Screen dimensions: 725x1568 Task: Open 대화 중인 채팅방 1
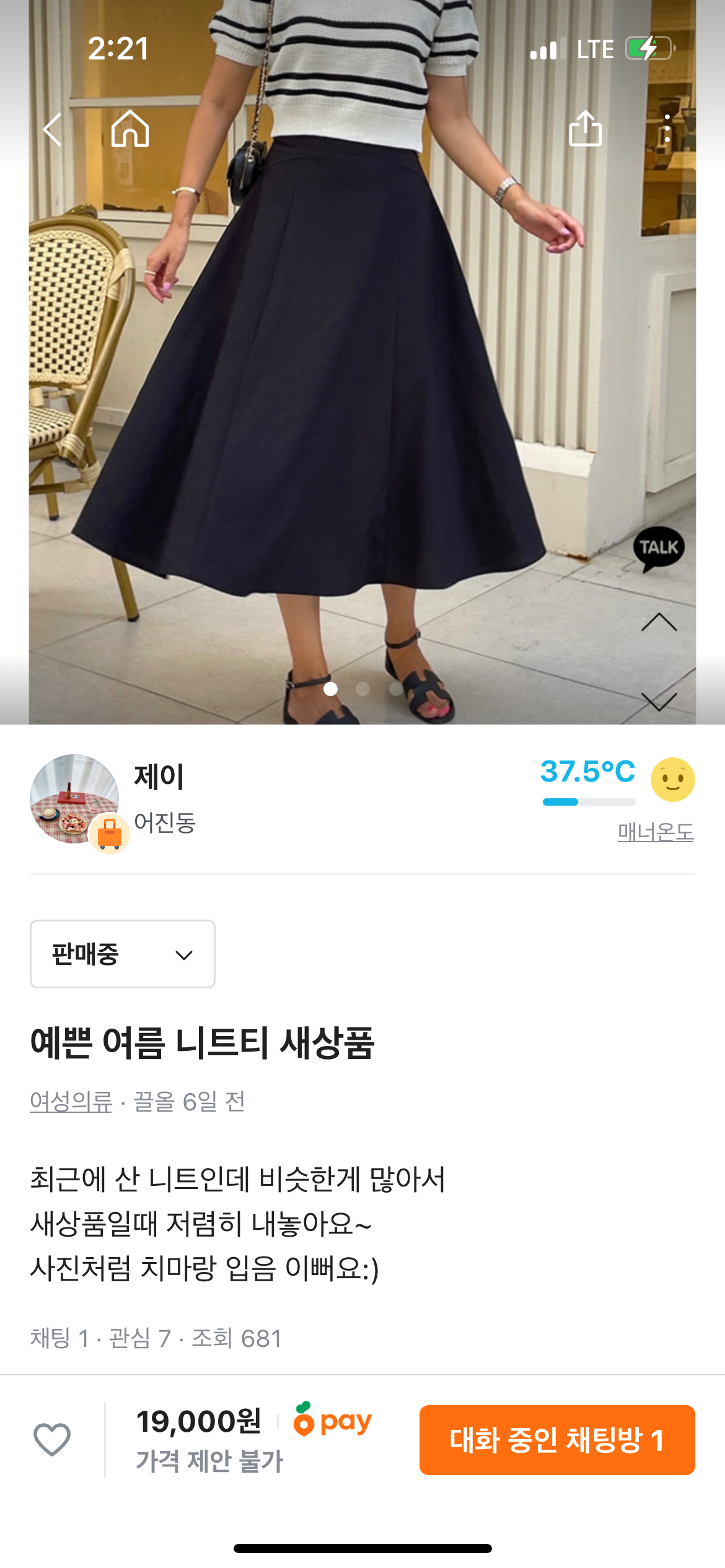556,1440
